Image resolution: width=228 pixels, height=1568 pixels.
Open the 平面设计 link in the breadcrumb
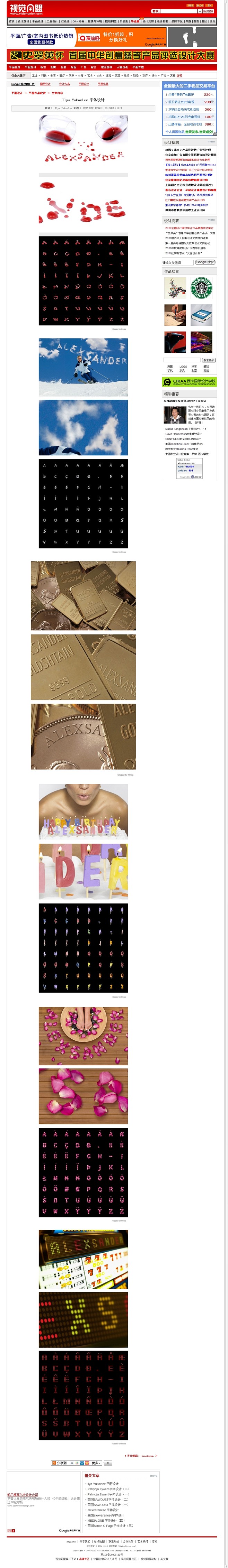[x=17, y=93]
